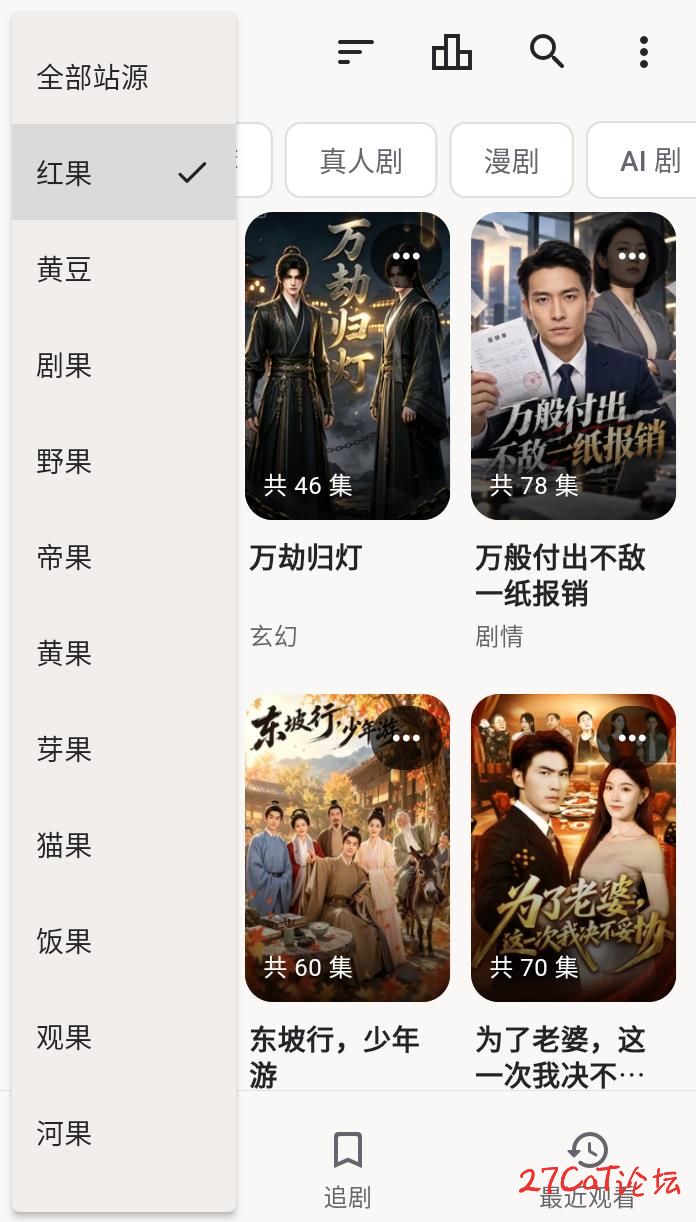Open search with the magnifier icon
The height and width of the screenshot is (1222, 696).
pos(547,51)
